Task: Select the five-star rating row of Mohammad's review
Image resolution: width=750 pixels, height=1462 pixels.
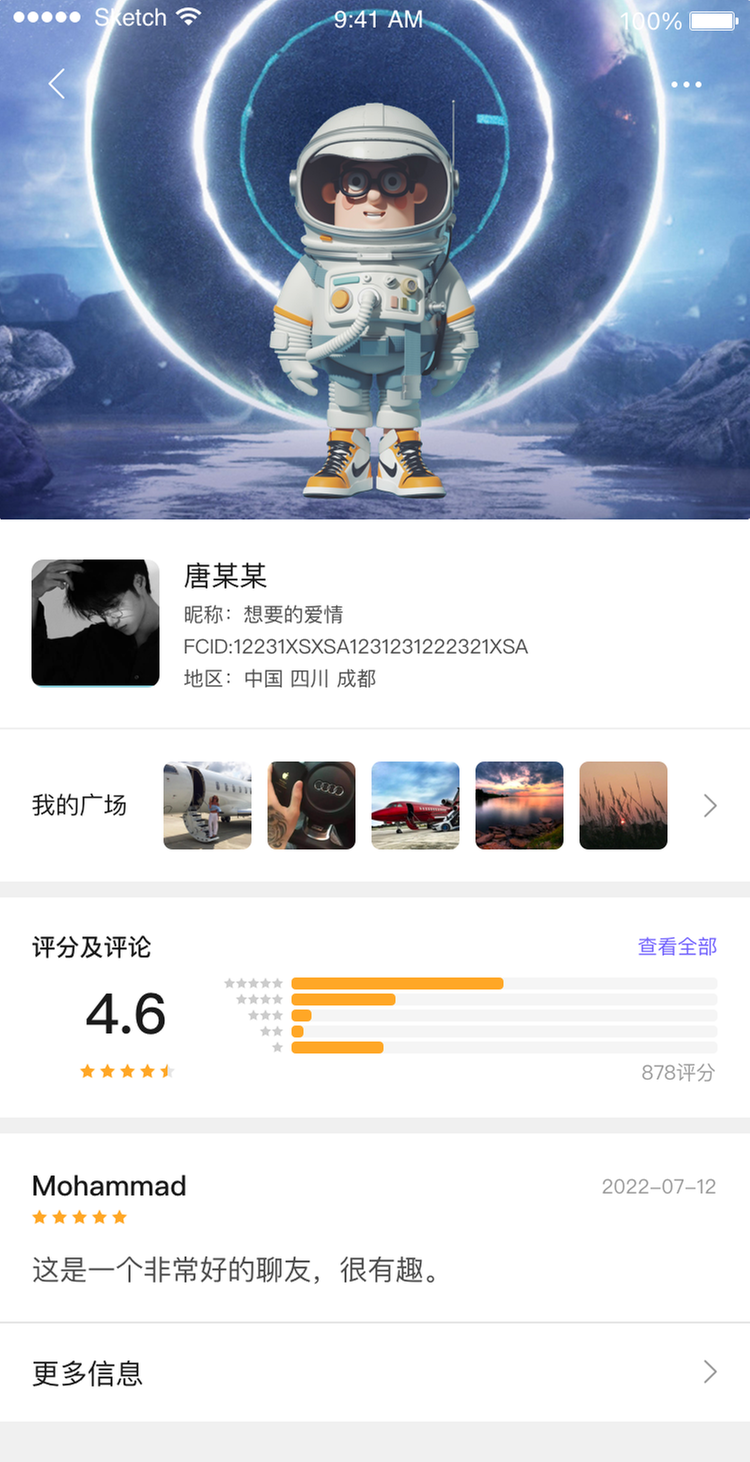Action: pyautogui.click(x=79, y=1216)
